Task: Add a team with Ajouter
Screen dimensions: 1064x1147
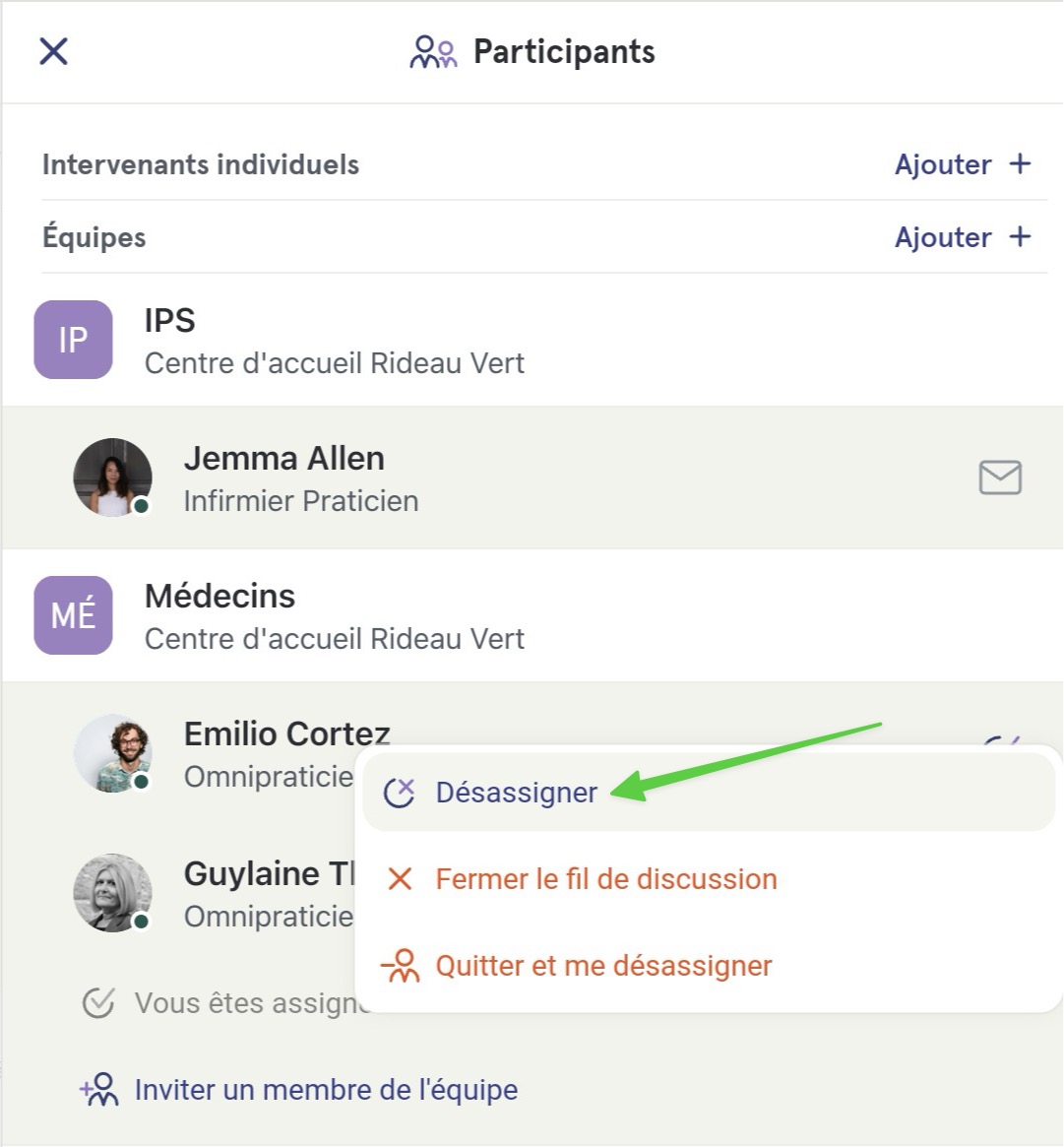Action: [962, 237]
